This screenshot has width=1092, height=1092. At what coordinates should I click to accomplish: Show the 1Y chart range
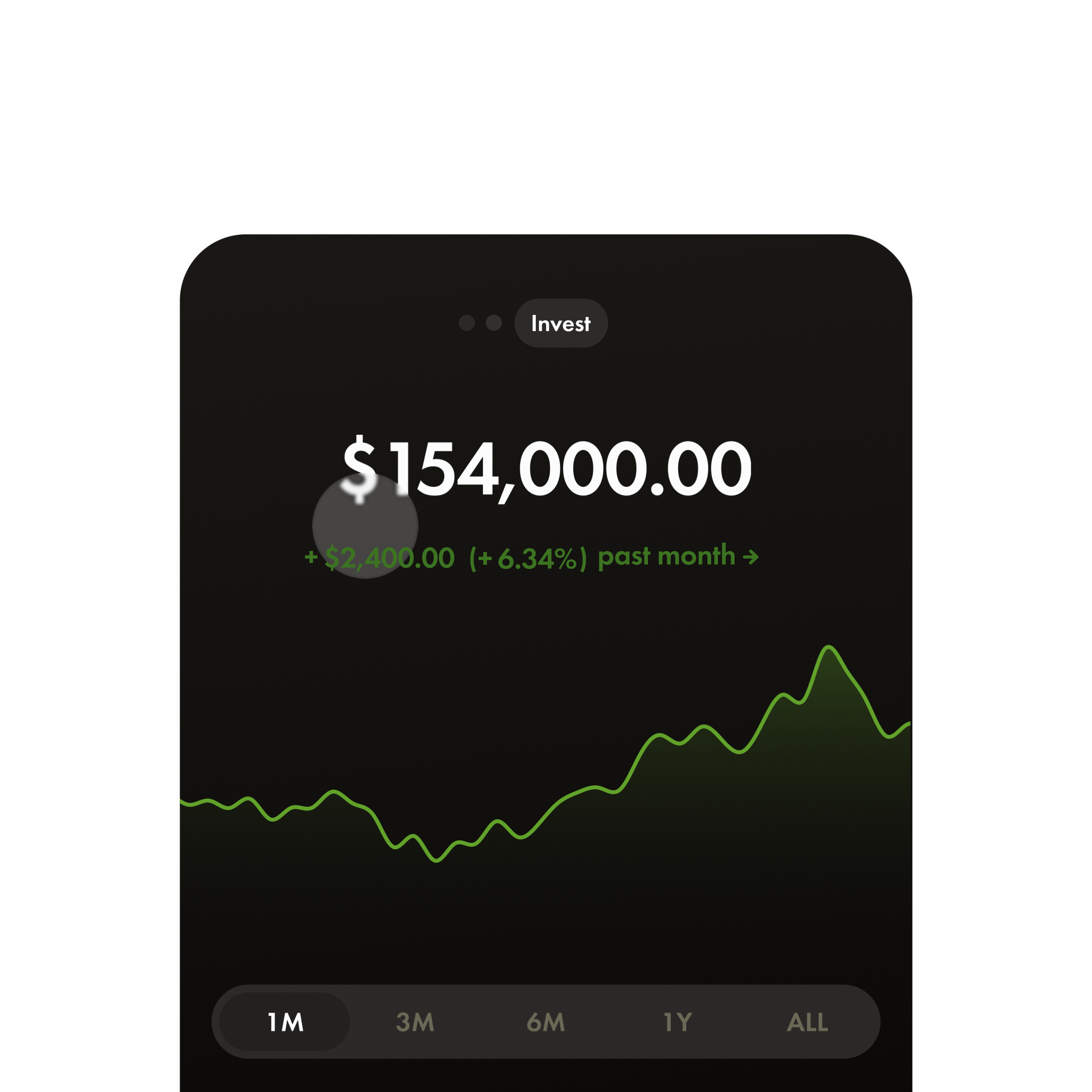click(677, 1022)
